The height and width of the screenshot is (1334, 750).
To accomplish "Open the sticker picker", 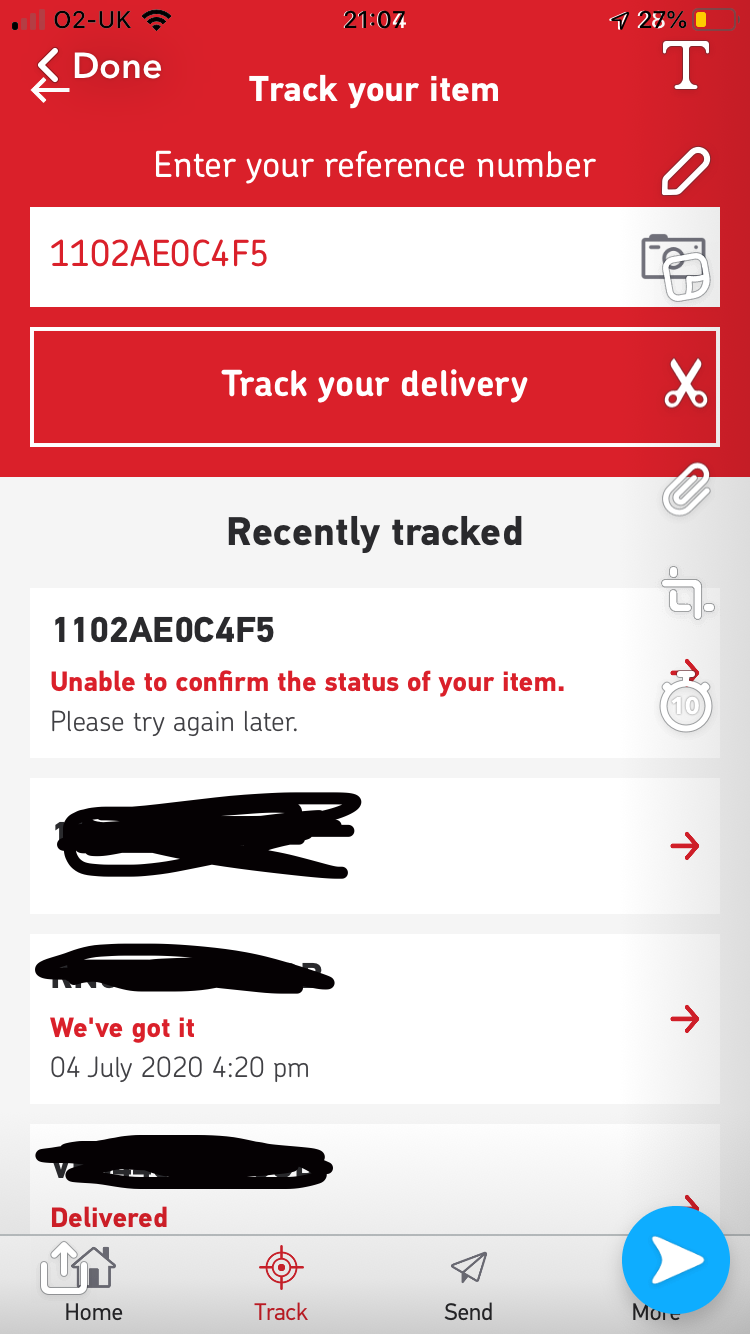I will point(687,277).
